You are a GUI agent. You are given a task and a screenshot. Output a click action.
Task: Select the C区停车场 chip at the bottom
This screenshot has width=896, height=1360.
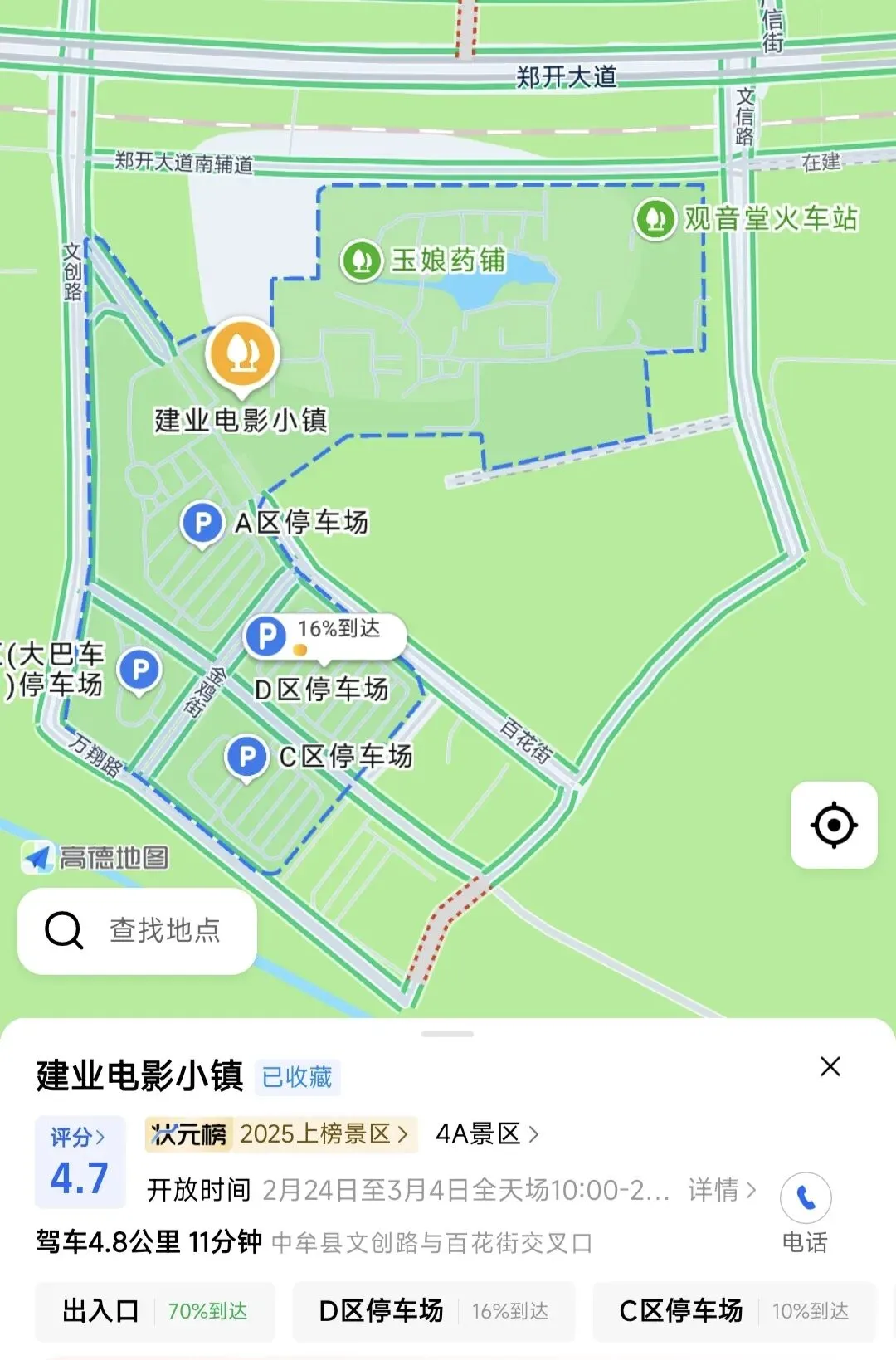734,1311
